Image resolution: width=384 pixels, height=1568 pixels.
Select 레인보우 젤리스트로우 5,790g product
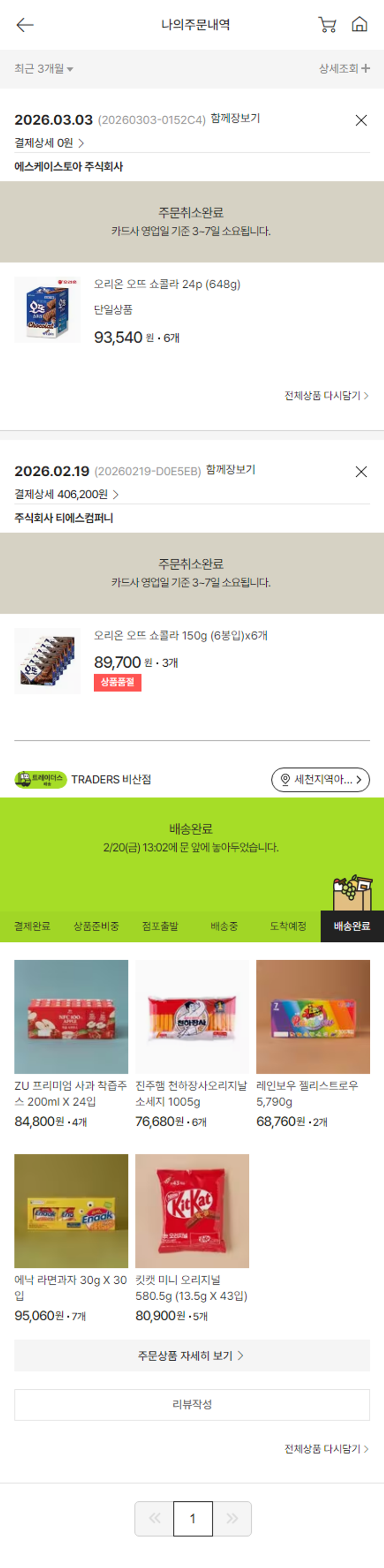point(313,1016)
